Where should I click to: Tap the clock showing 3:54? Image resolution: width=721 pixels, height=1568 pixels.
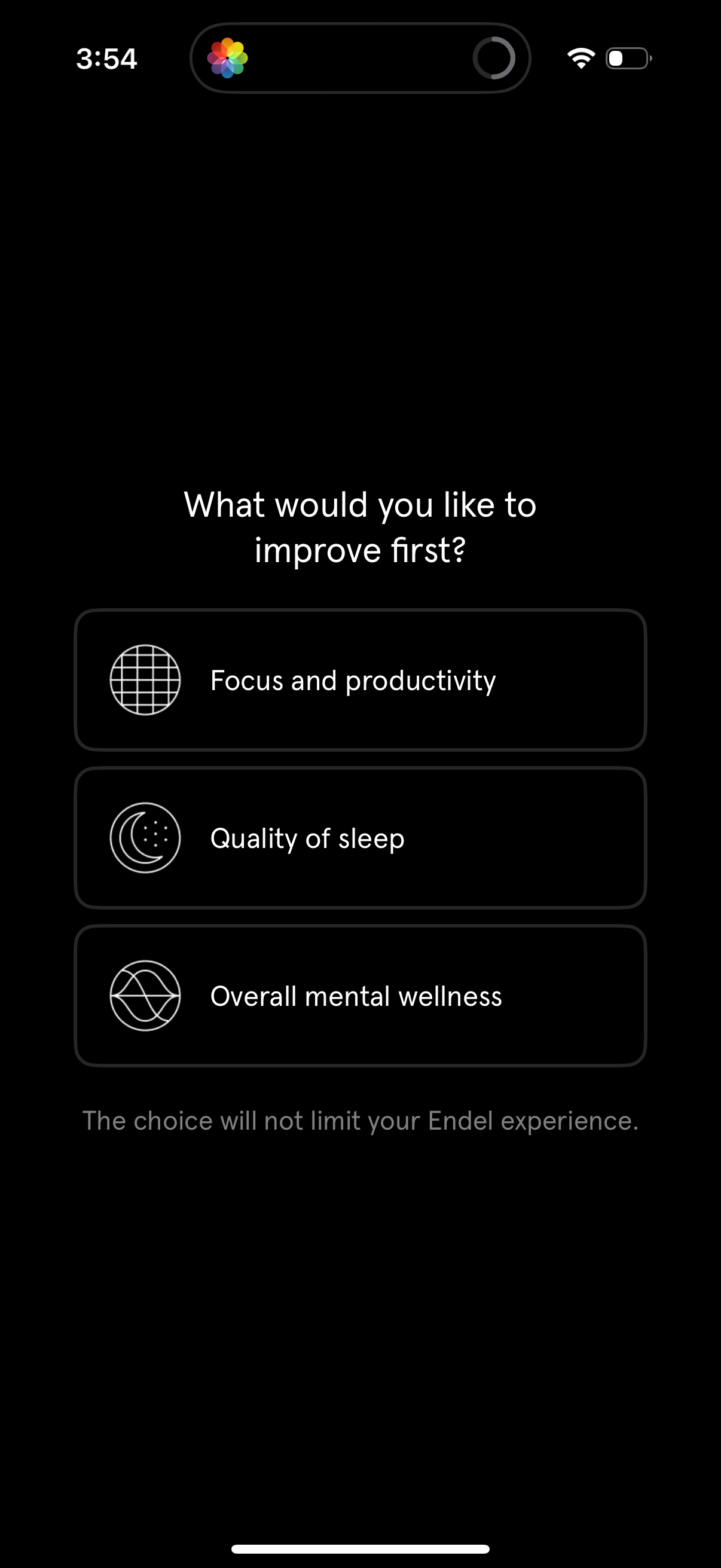106,59
